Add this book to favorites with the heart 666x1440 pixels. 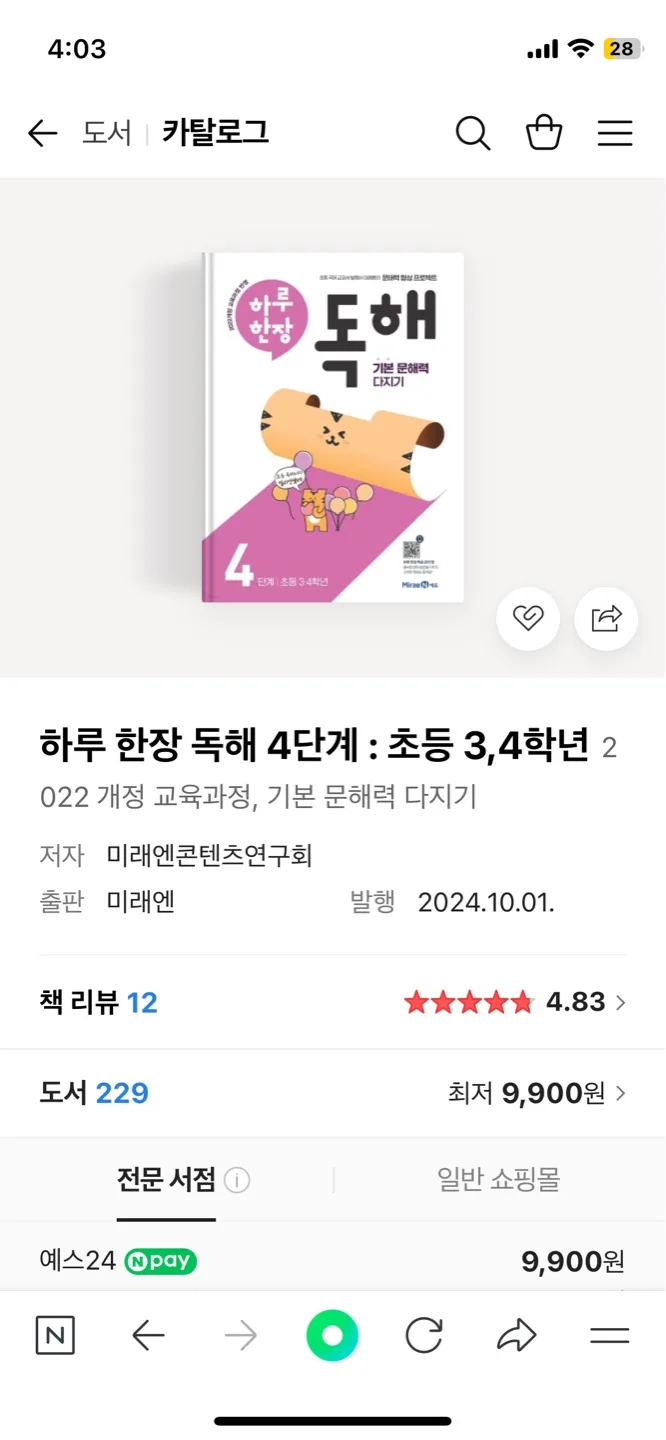(528, 619)
